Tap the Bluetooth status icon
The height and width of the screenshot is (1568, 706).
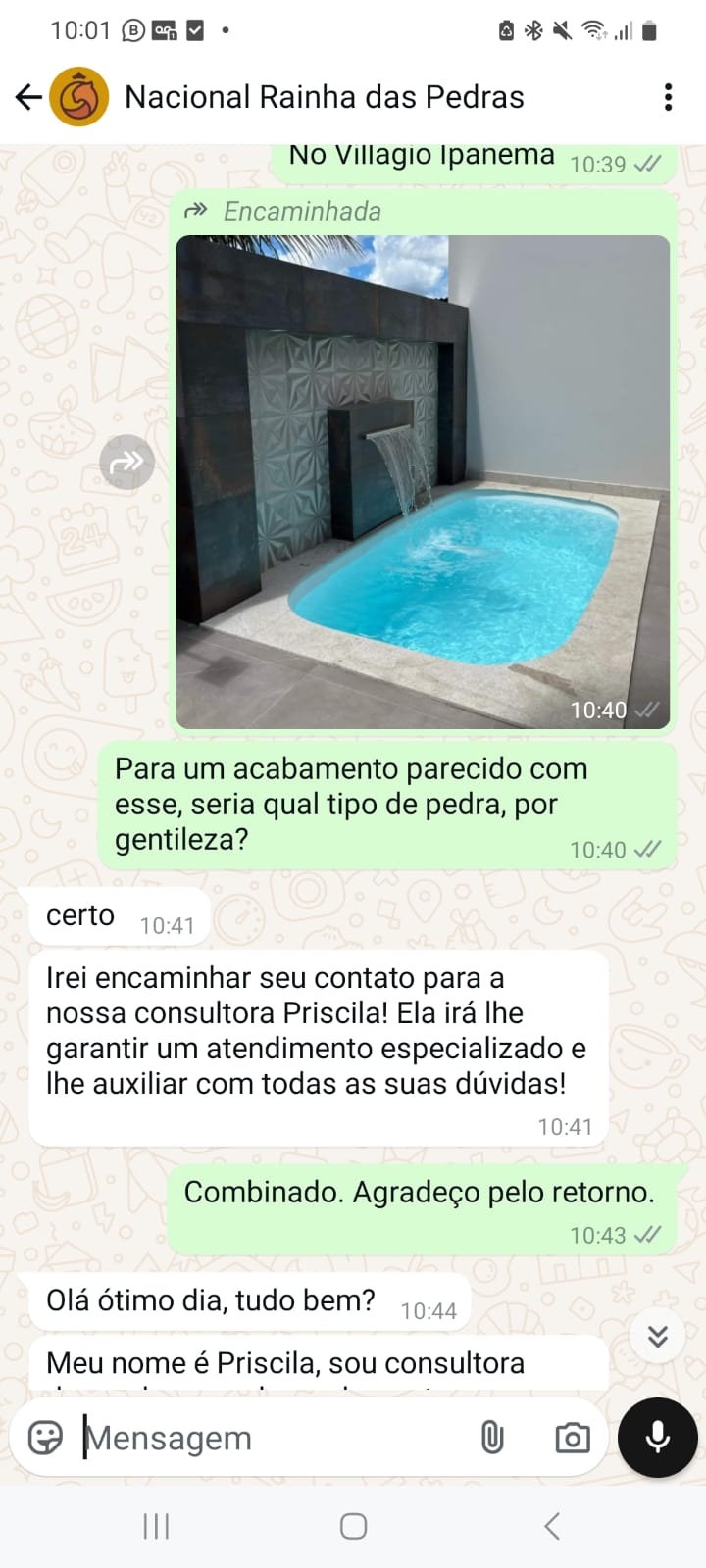click(533, 29)
